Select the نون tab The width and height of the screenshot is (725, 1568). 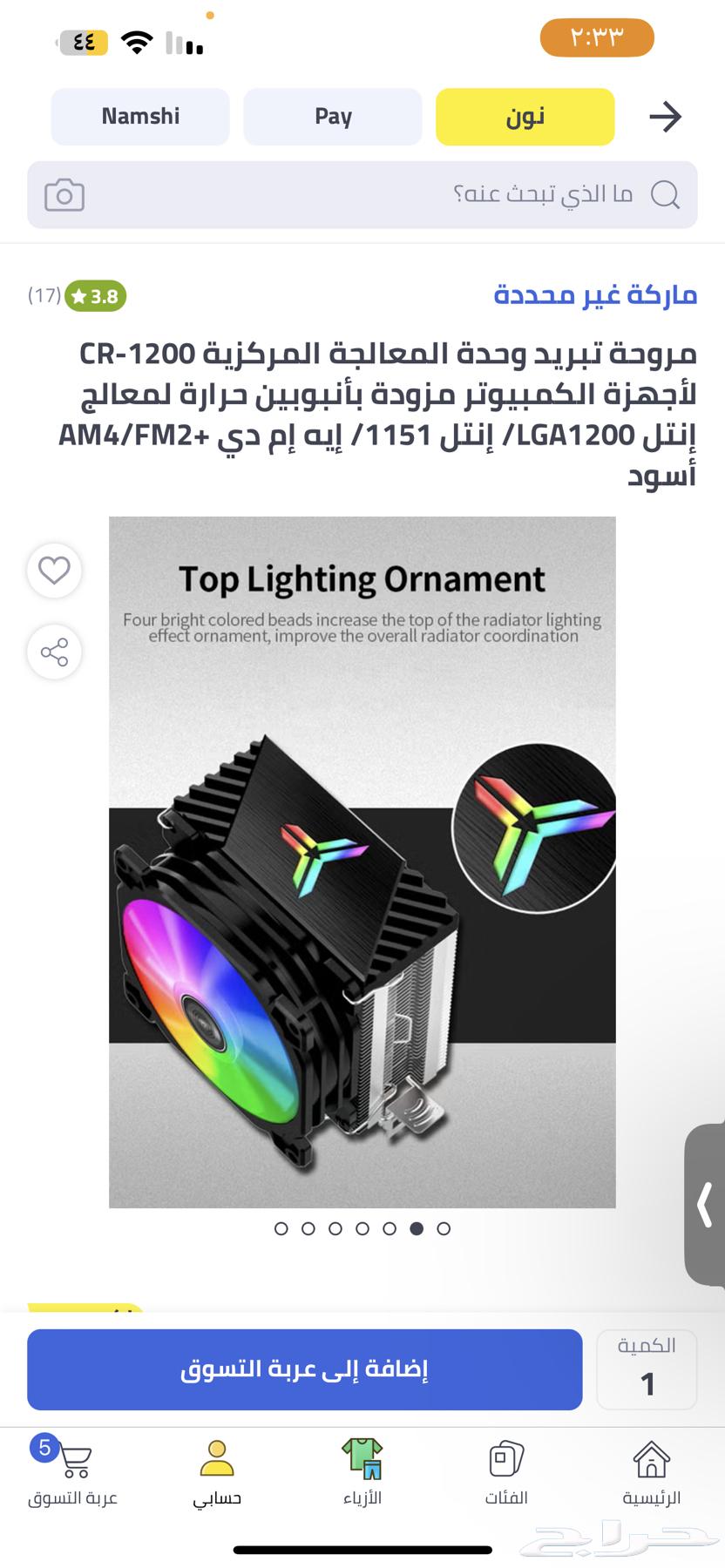(525, 117)
